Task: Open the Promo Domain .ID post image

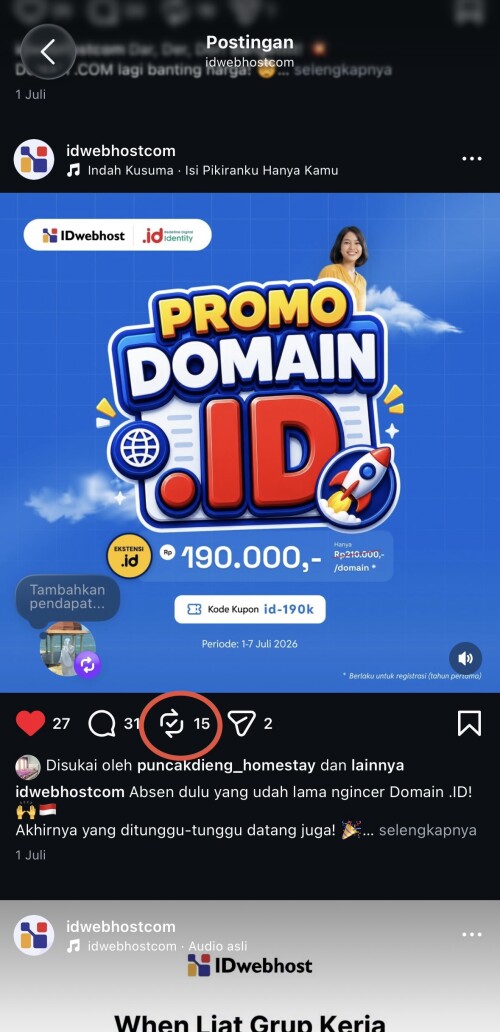Action: 250,442
